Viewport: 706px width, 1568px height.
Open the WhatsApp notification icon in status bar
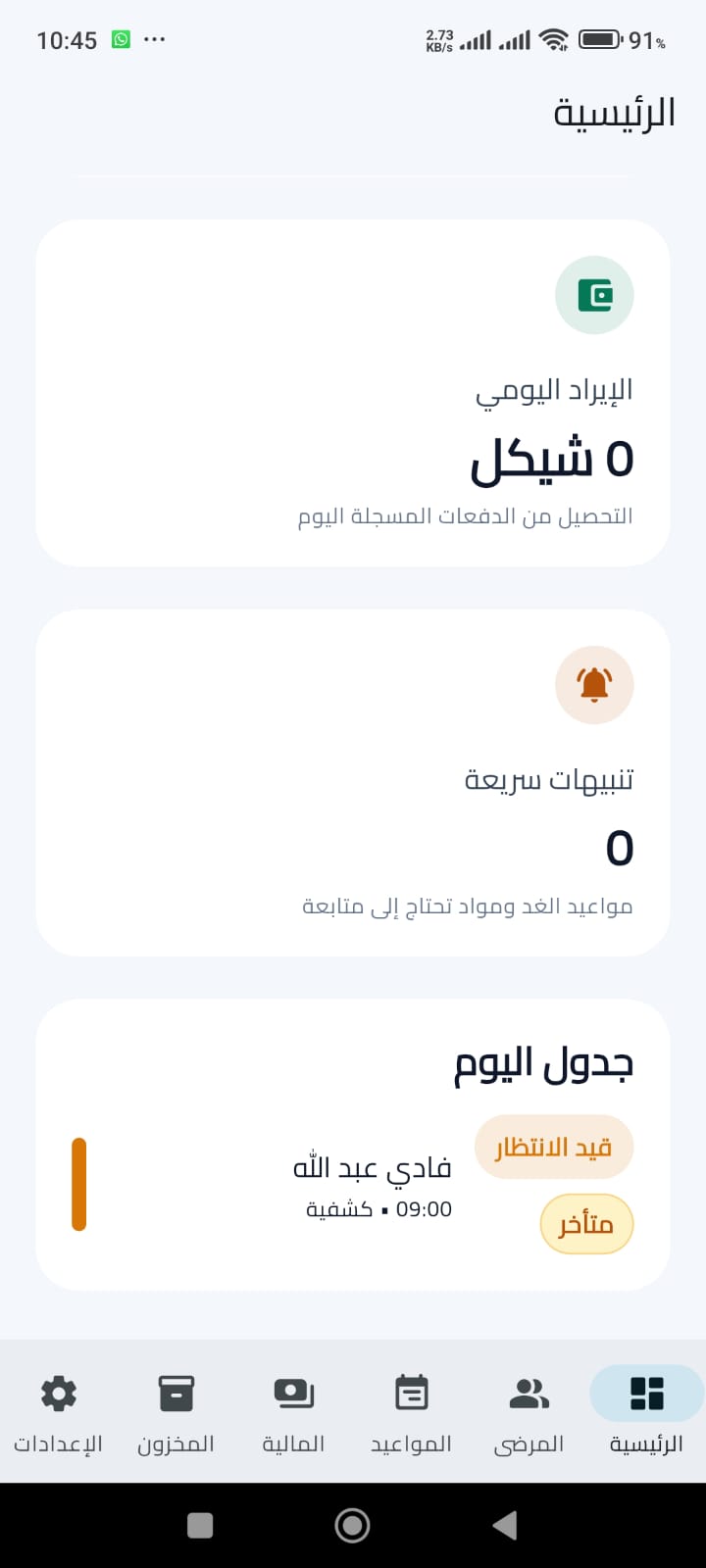click(x=120, y=39)
